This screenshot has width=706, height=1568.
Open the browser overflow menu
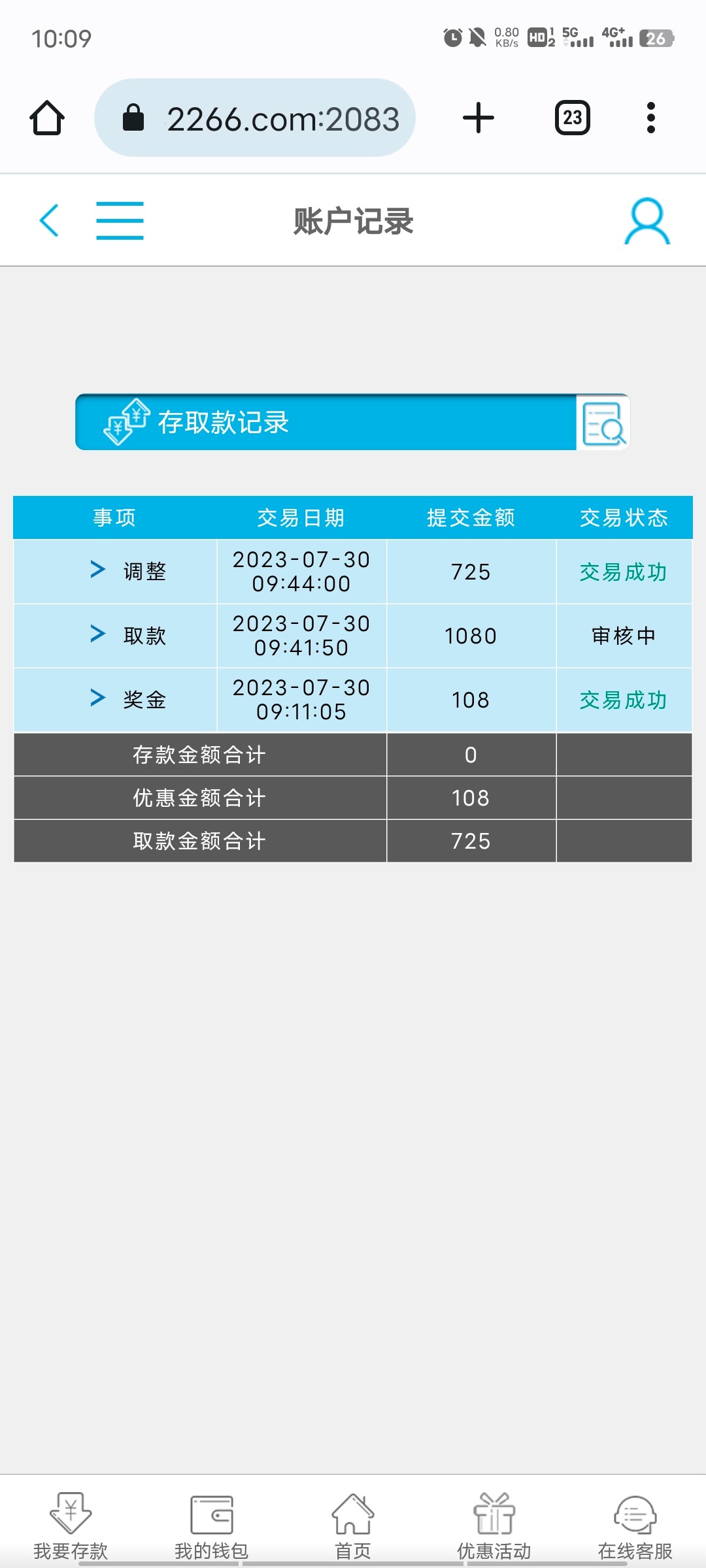click(650, 118)
